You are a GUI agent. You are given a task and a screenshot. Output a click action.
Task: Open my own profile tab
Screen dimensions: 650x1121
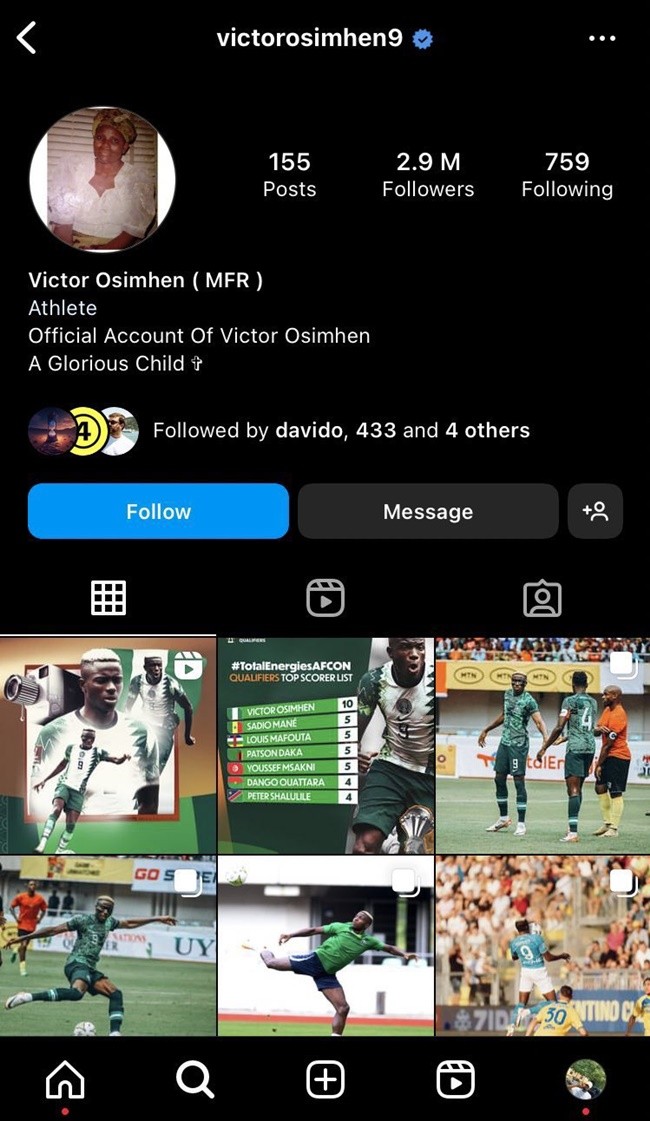click(x=585, y=1080)
